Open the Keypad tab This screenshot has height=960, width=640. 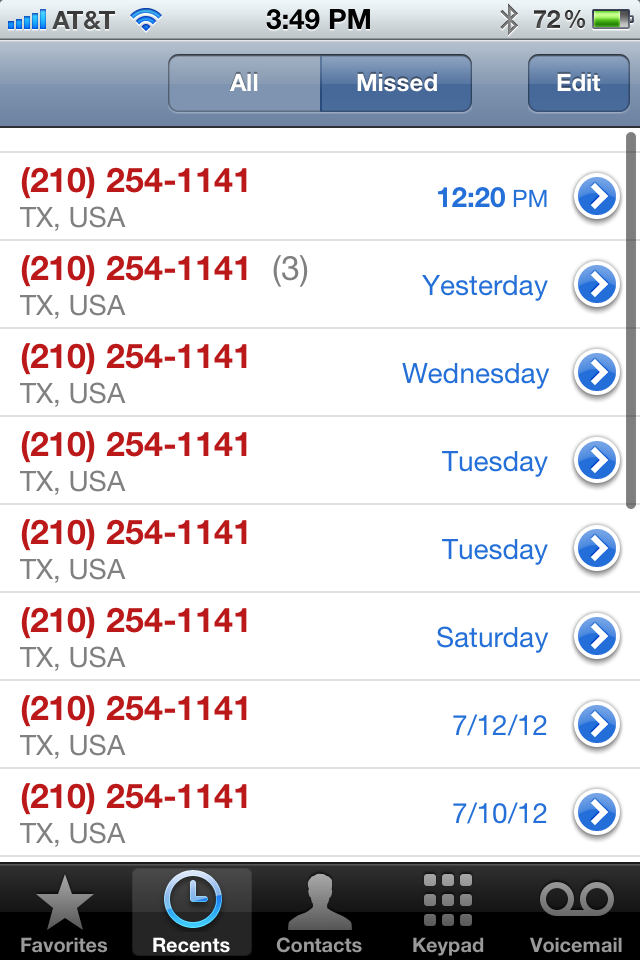[447, 912]
